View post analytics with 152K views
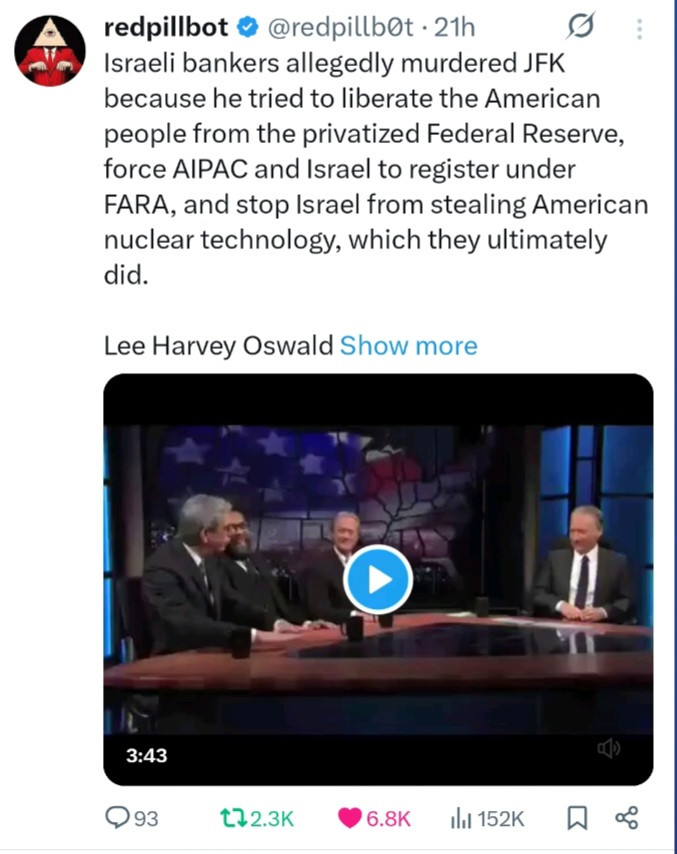The width and height of the screenshot is (677, 854). [x=488, y=818]
